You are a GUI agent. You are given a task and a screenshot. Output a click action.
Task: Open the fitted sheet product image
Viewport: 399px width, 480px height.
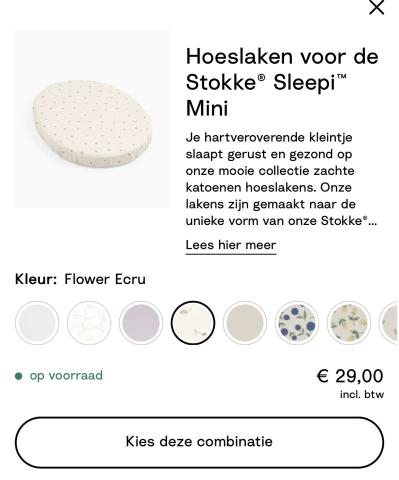click(92, 119)
